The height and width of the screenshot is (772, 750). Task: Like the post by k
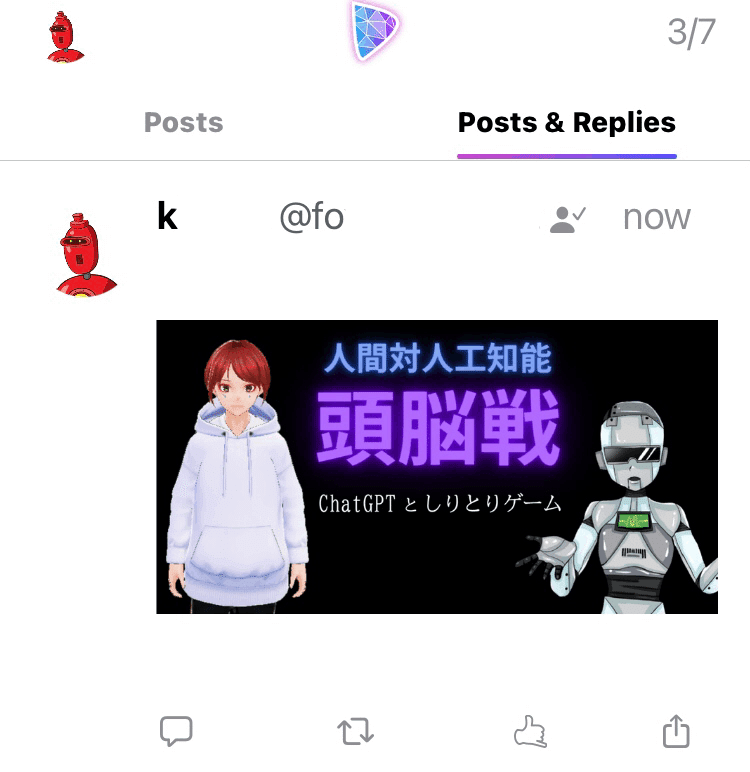click(530, 732)
